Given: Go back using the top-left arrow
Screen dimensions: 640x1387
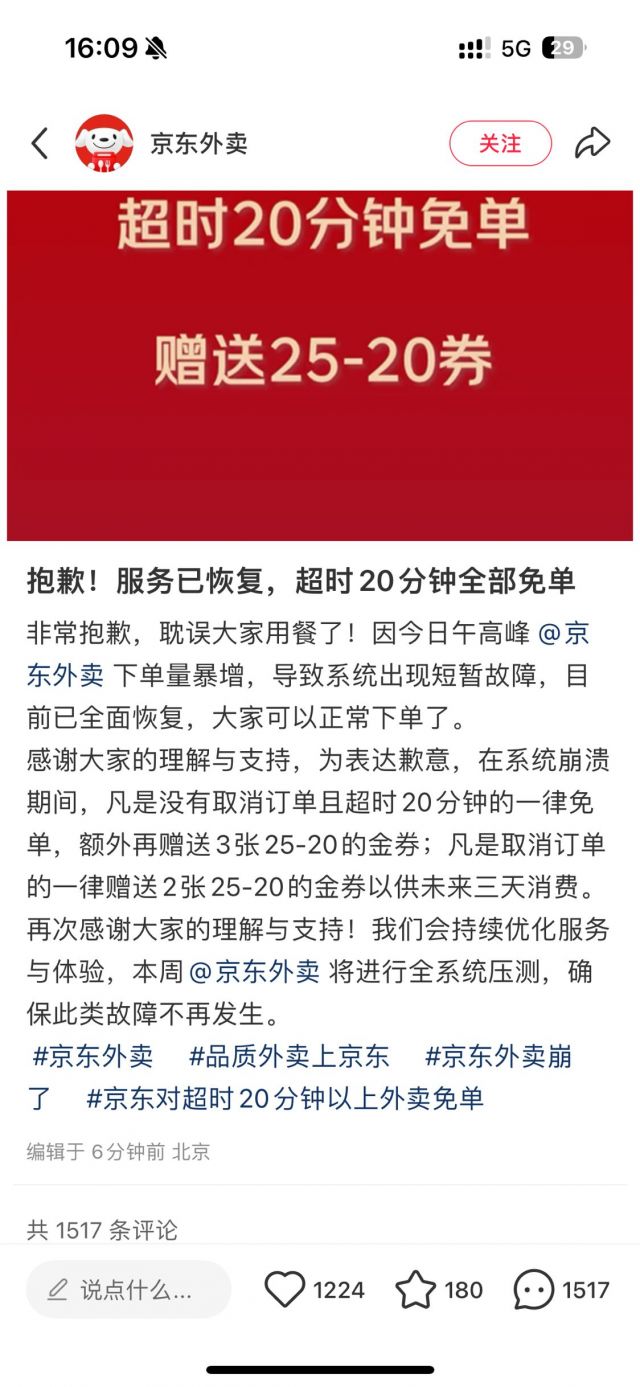Looking at the screenshot, I should pyautogui.click(x=39, y=144).
